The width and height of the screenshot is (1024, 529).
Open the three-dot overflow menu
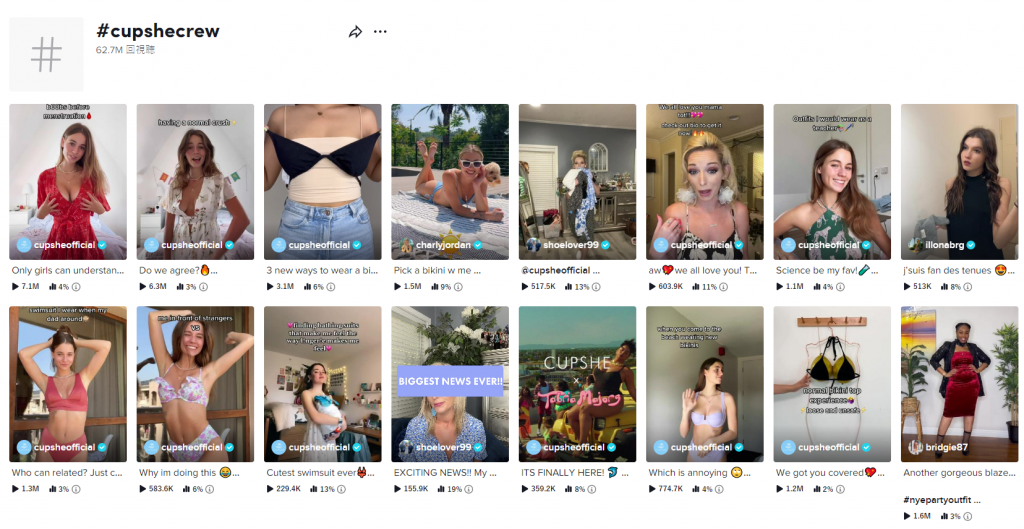[x=380, y=32]
